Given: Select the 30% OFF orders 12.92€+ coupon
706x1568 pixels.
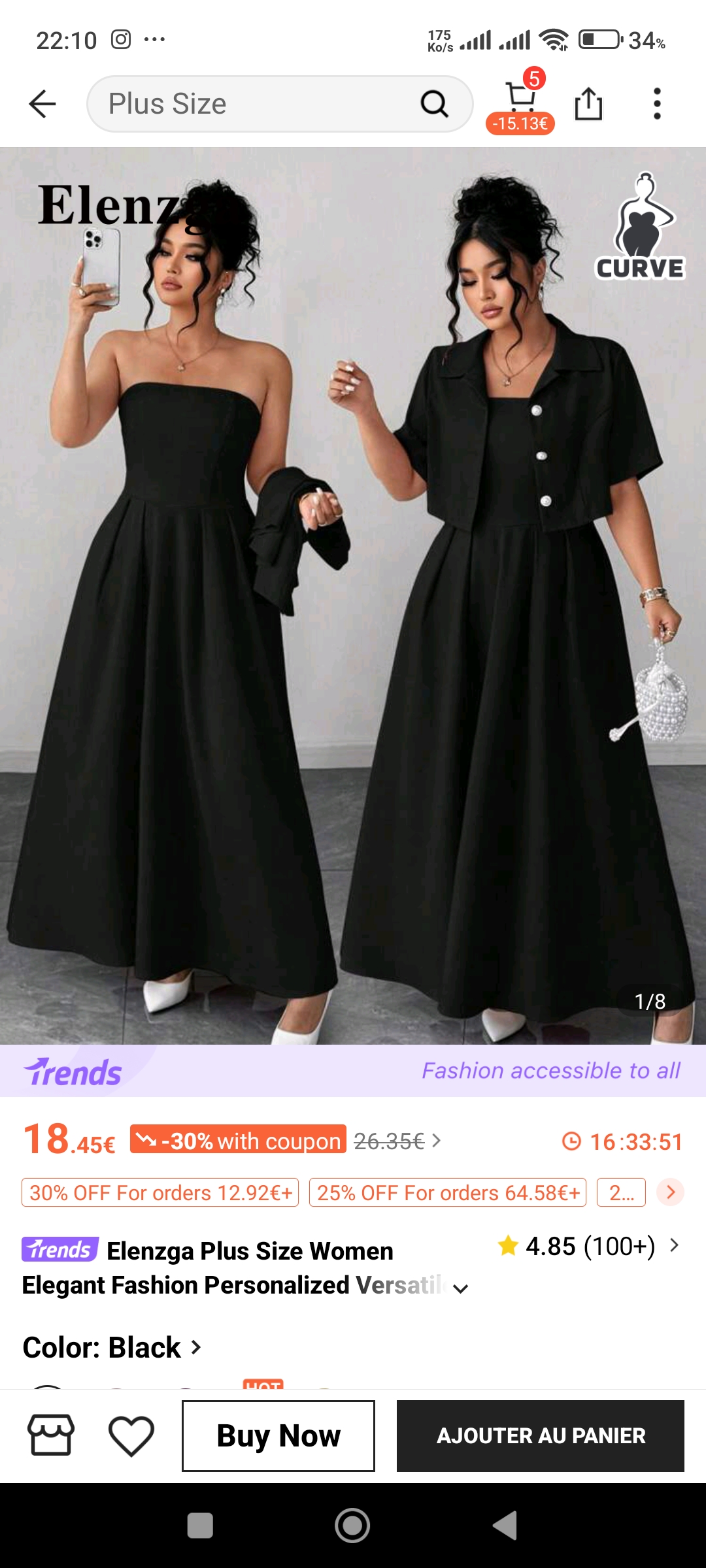Looking at the screenshot, I should click(160, 1192).
